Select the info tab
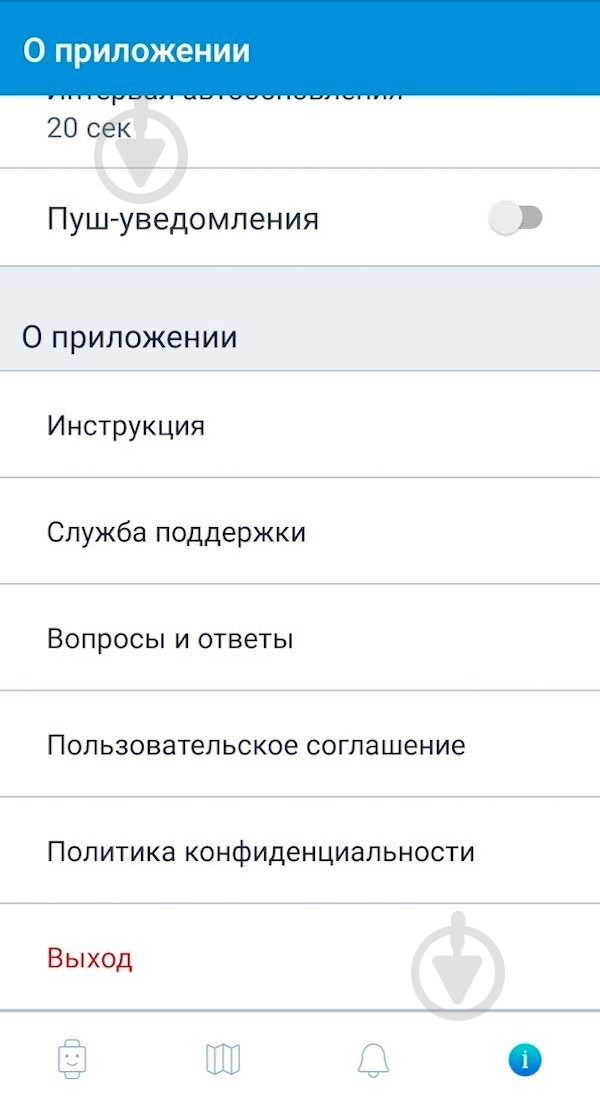The height and width of the screenshot is (1100, 600). (x=524, y=1058)
